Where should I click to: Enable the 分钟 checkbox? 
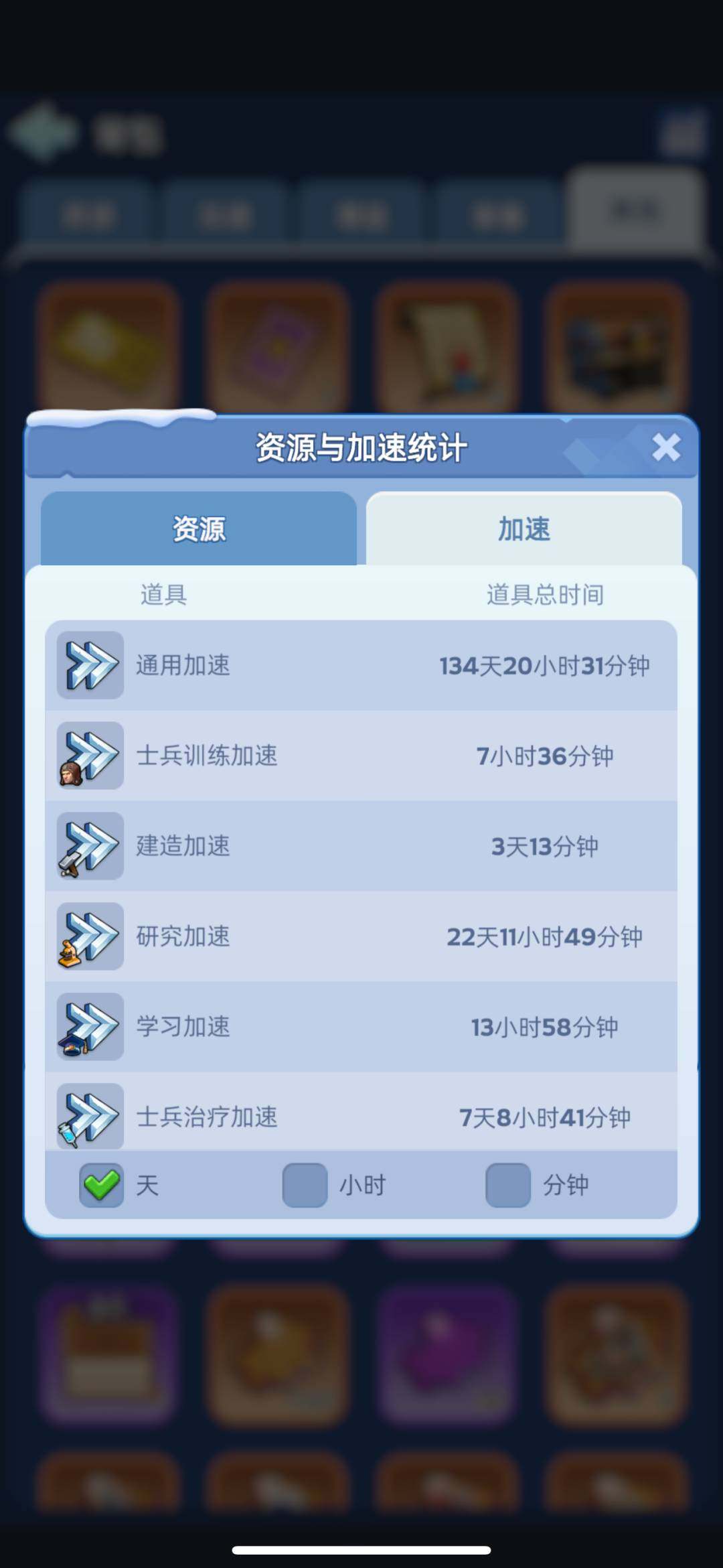coord(507,1184)
